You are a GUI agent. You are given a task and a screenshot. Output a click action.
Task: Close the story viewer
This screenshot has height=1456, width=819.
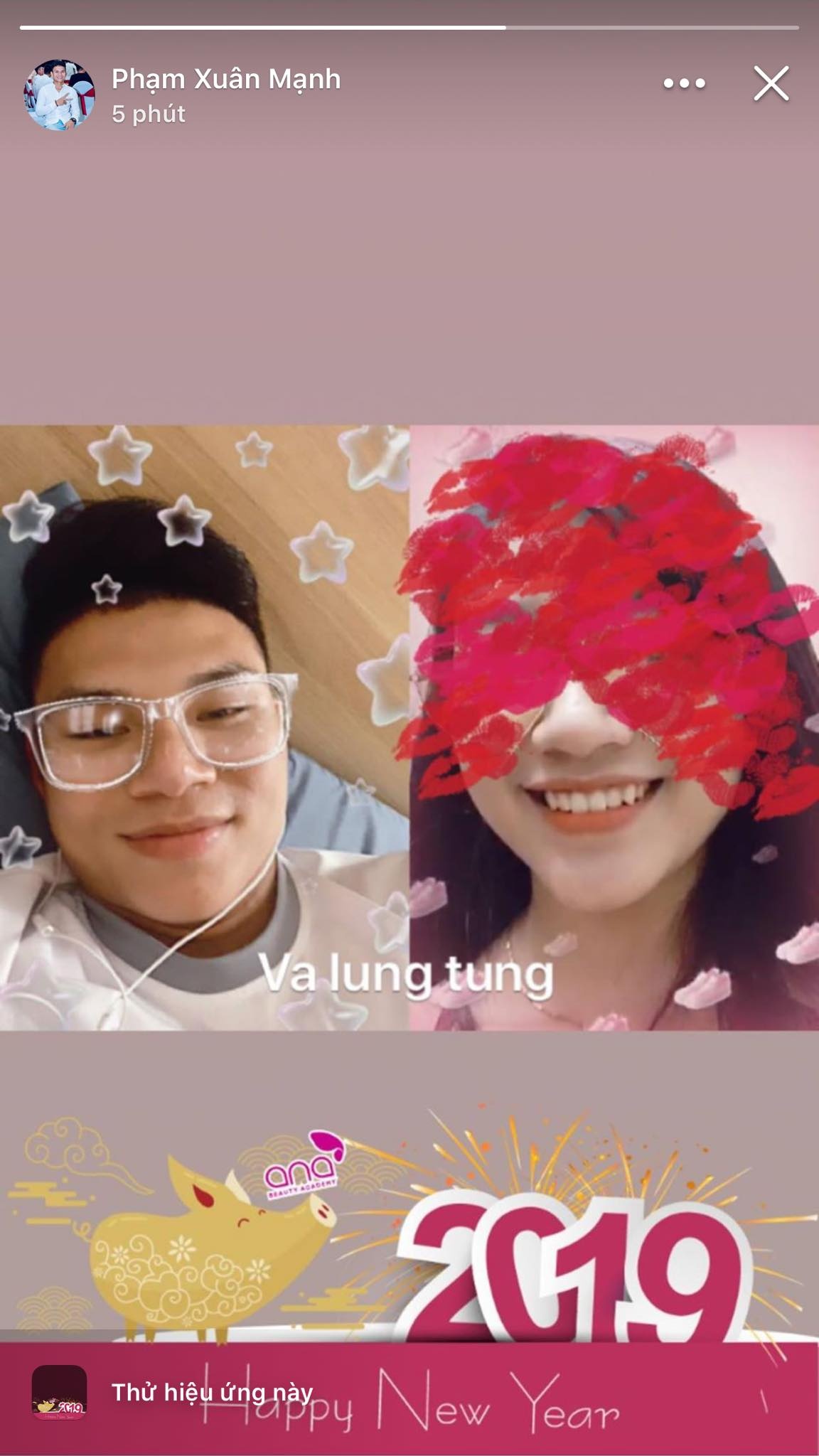coord(771,84)
